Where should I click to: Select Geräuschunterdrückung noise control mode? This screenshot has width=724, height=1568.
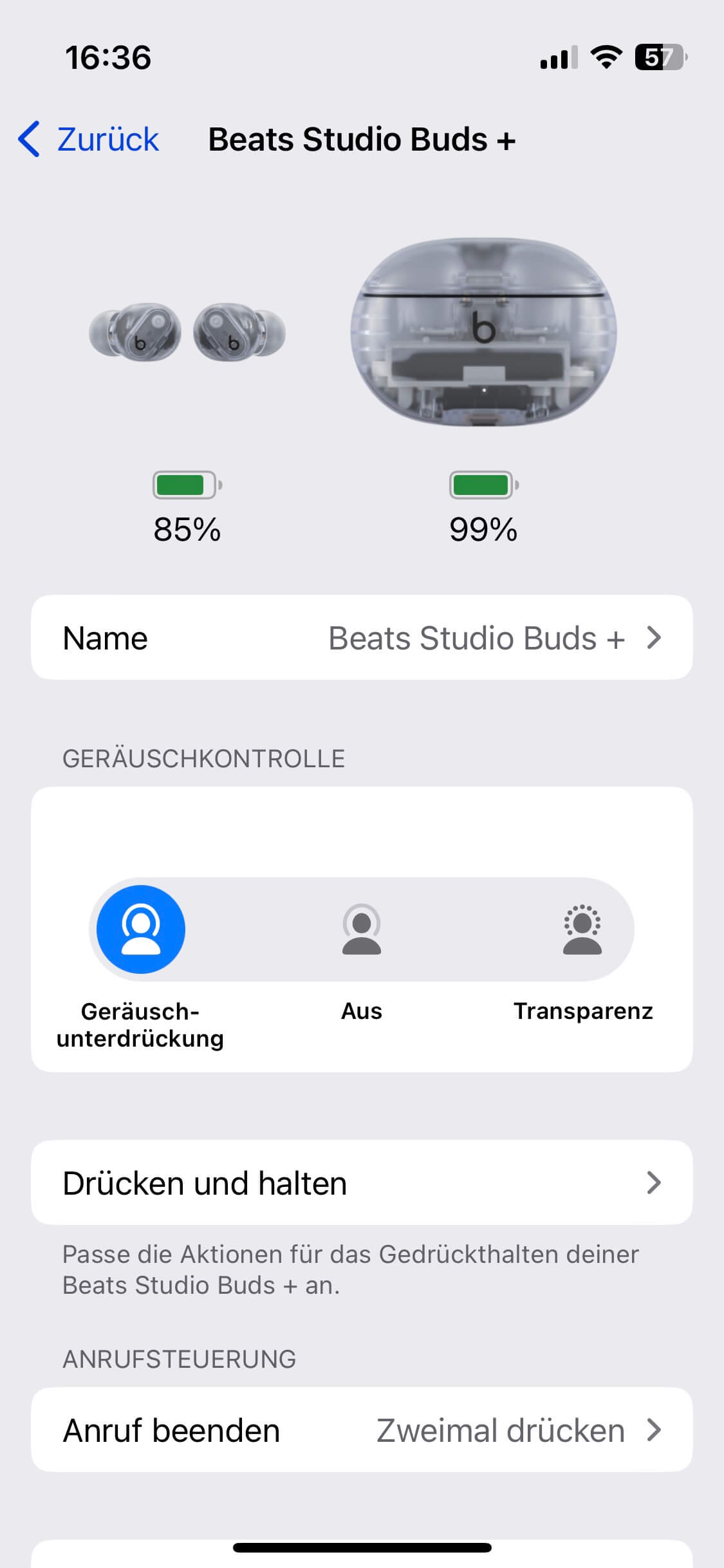tap(141, 929)
